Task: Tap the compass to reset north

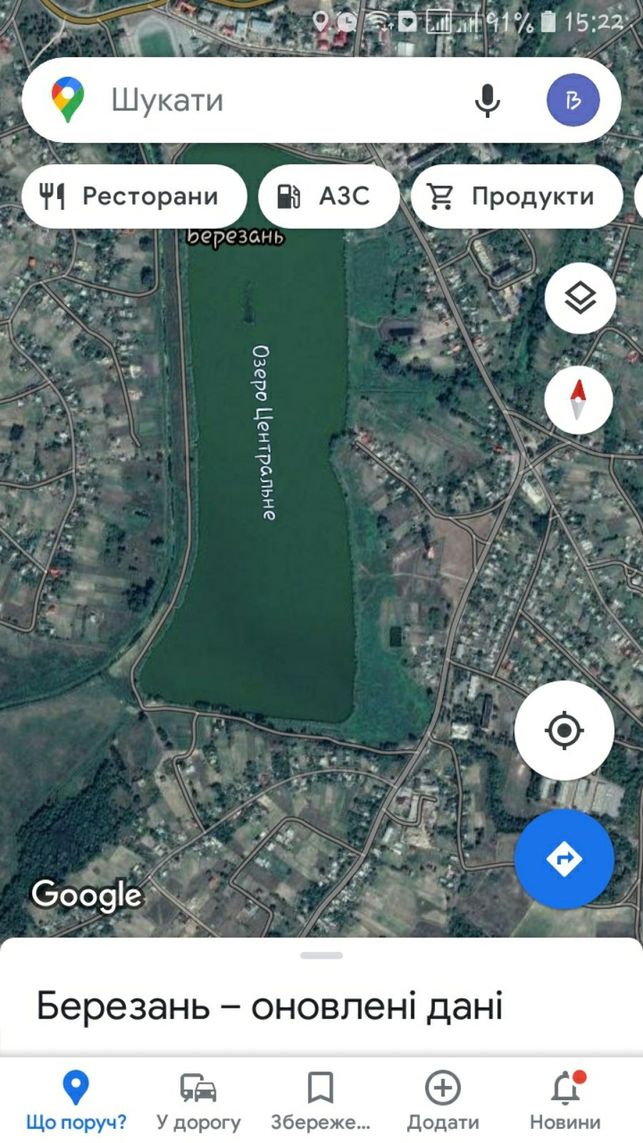Action: [578, 399]
